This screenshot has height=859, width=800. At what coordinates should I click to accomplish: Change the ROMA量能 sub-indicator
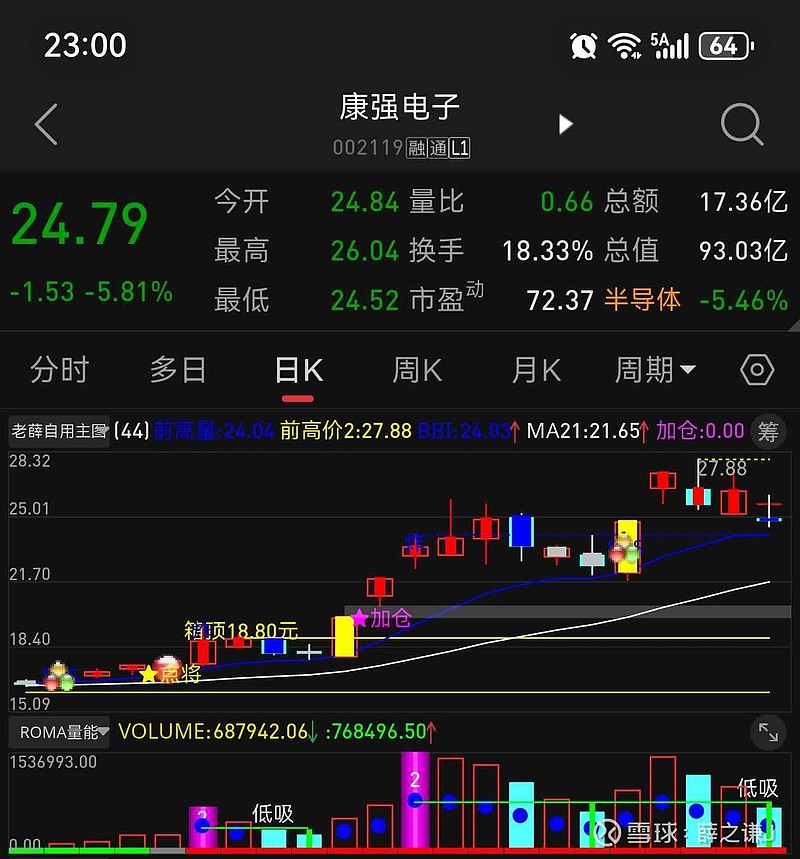pyautogui.click(x=62, y=732)
